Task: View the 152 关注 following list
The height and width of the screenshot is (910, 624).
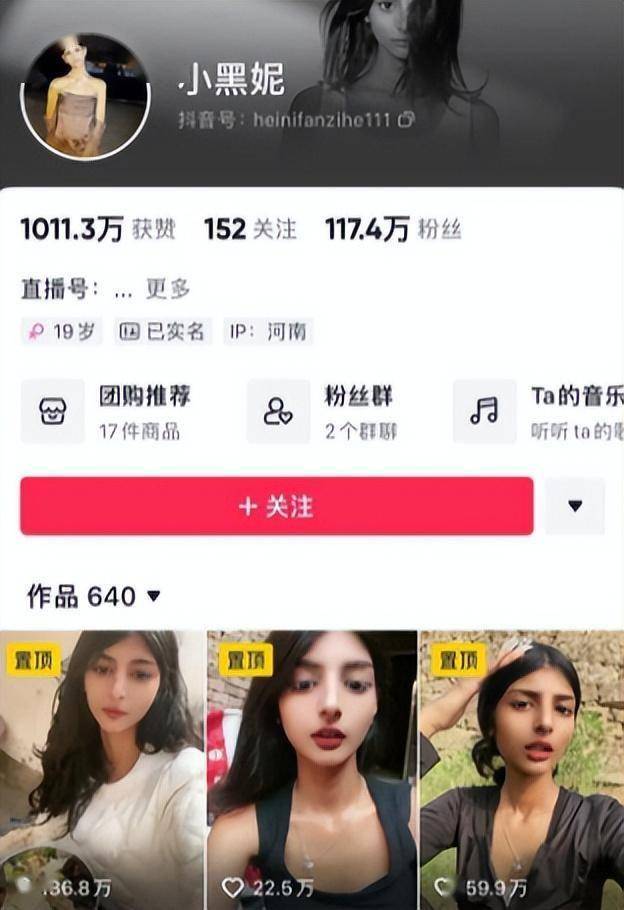Action: point(250,229)
